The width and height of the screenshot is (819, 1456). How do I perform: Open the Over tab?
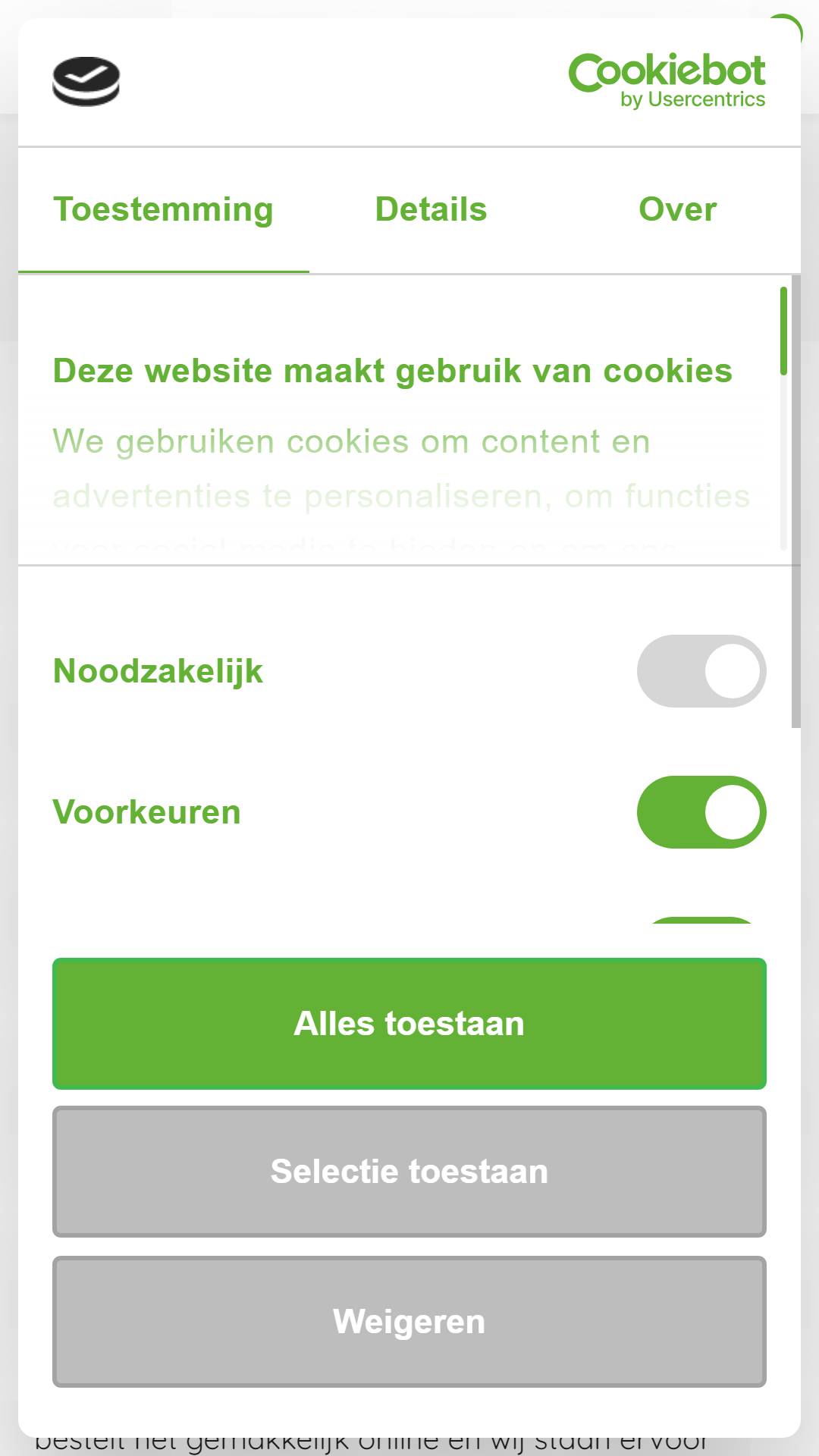(677, 210)
